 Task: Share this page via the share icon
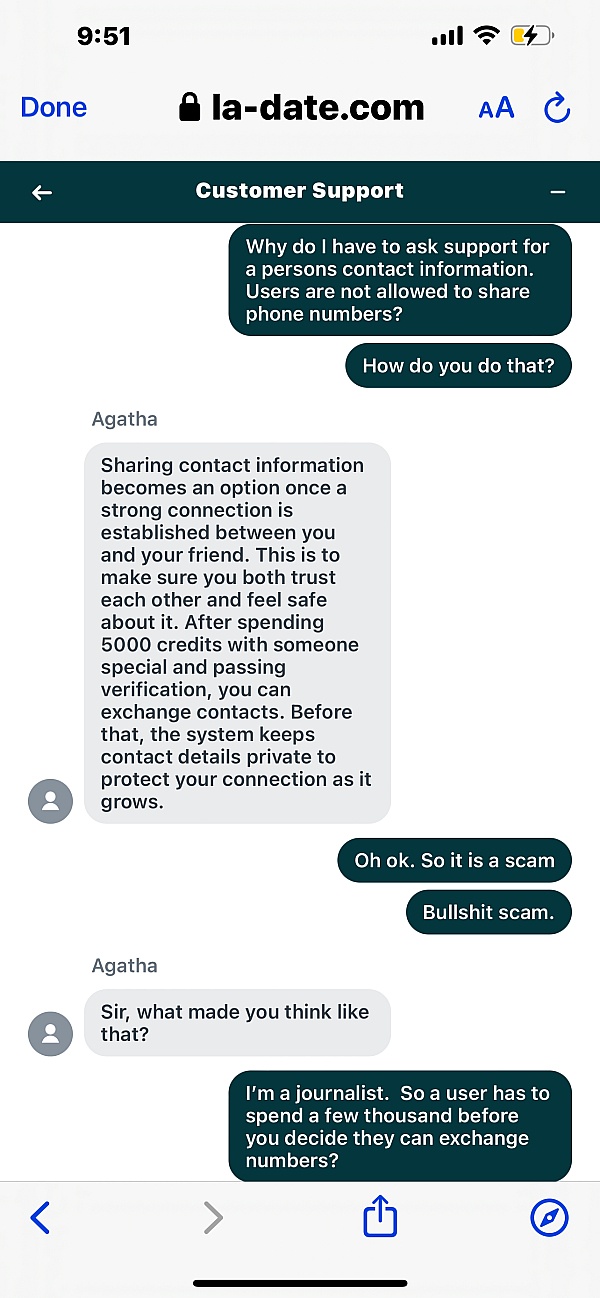point(380,1217)
